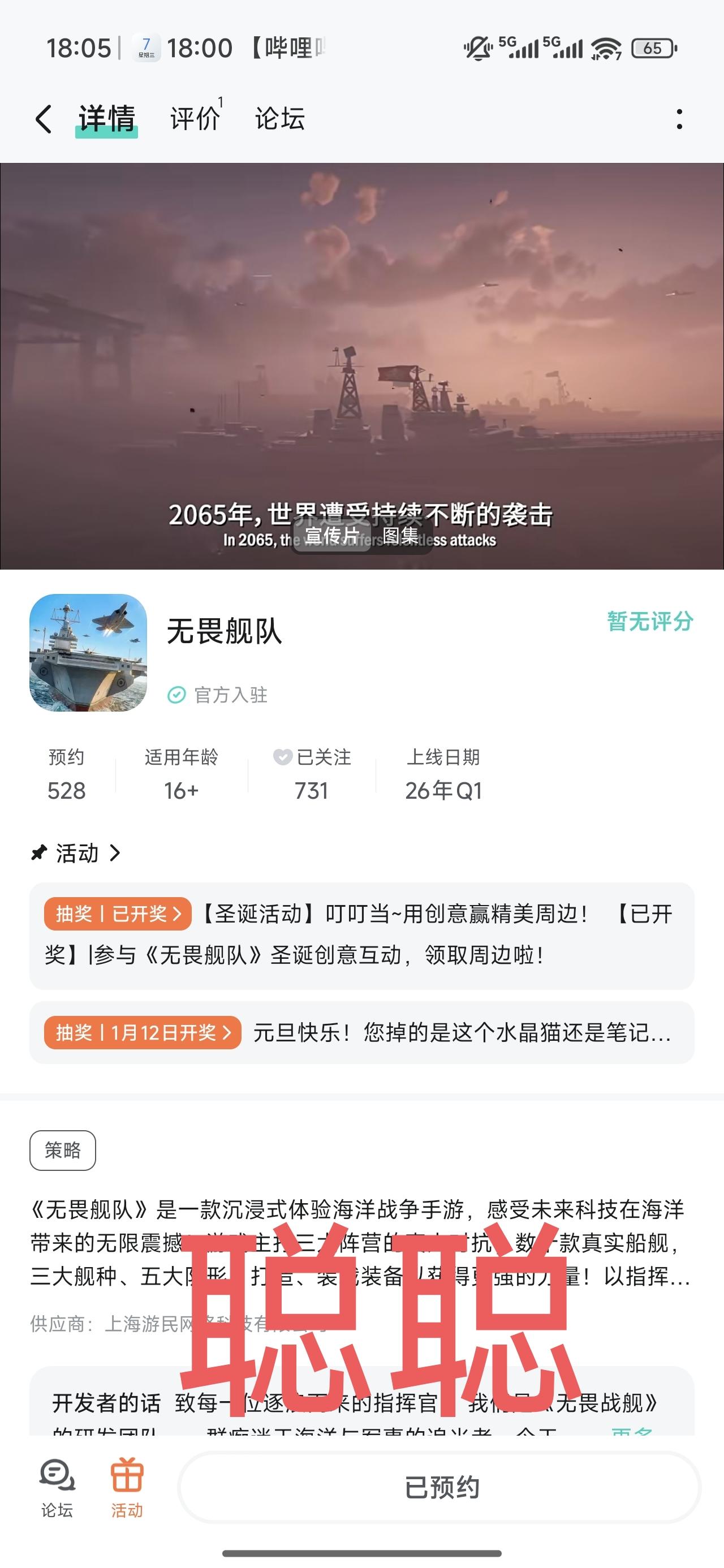The height and width of the screenshot is (1568, 724).
Task: Switch to the 论坛 top tab
Action: 279,118
